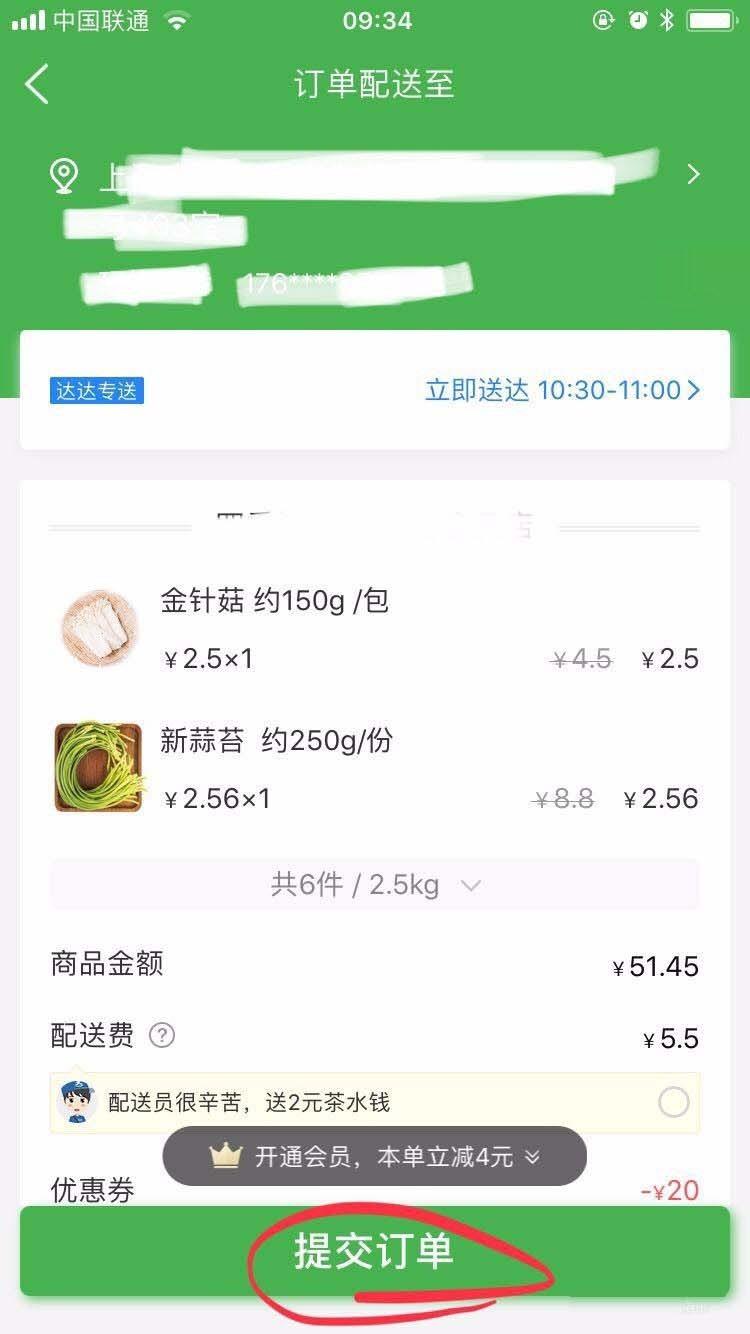This screenshot has width=750, height=1334.
Task: Enable the courier tip circle toggle
Action: tap(674, 1102)
